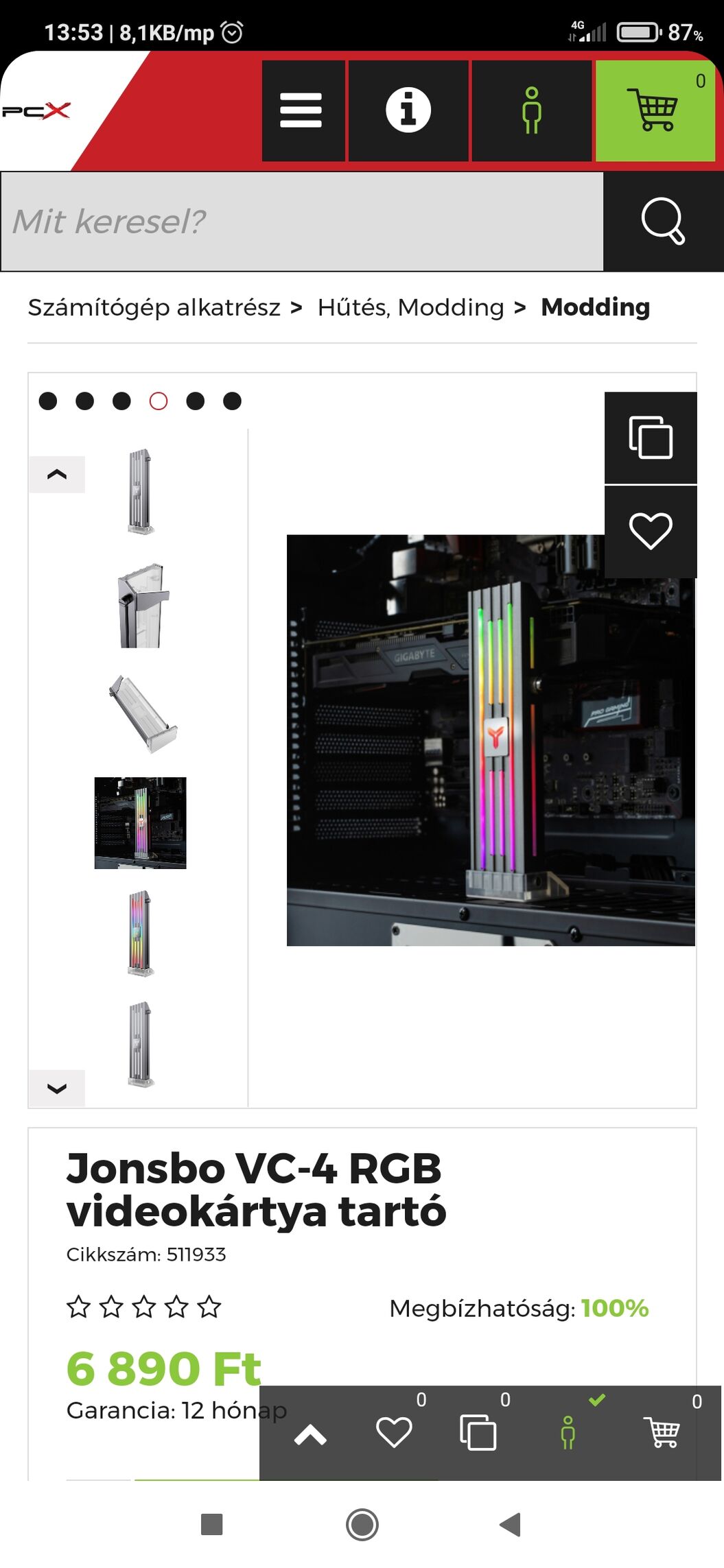
Task: Open the info icon in header
Action: [x=408, y=110]
